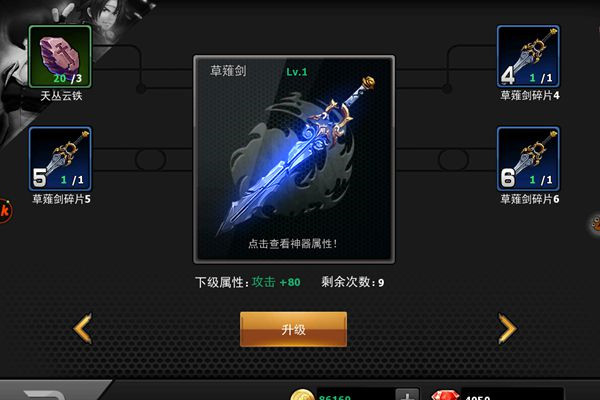Select 草薙剑碎片6 fragment

pyautogui.click(x=530, y=159)
